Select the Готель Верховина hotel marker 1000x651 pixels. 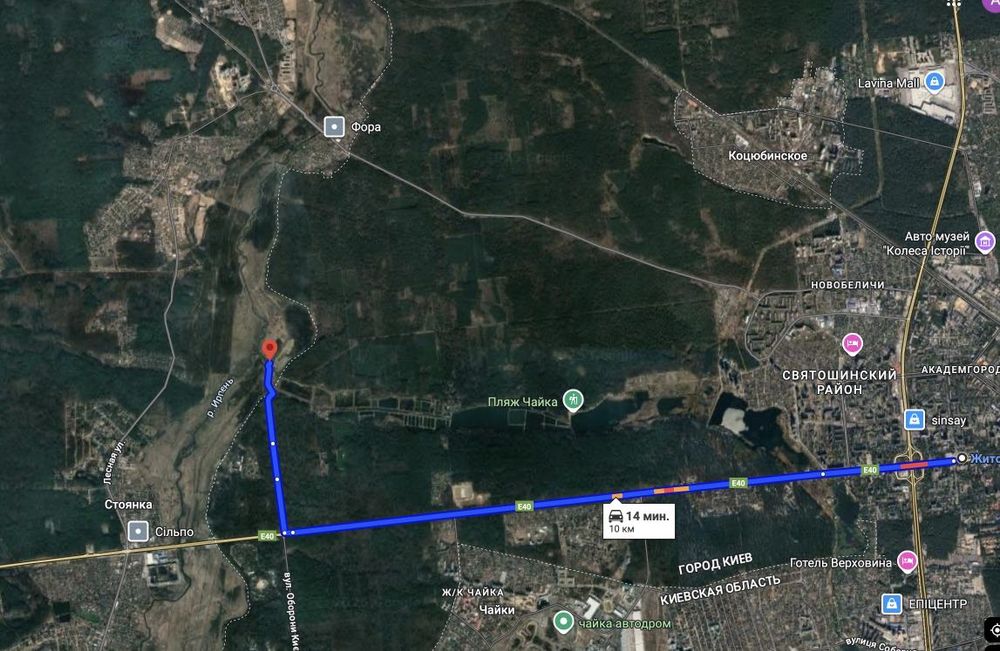907,561
